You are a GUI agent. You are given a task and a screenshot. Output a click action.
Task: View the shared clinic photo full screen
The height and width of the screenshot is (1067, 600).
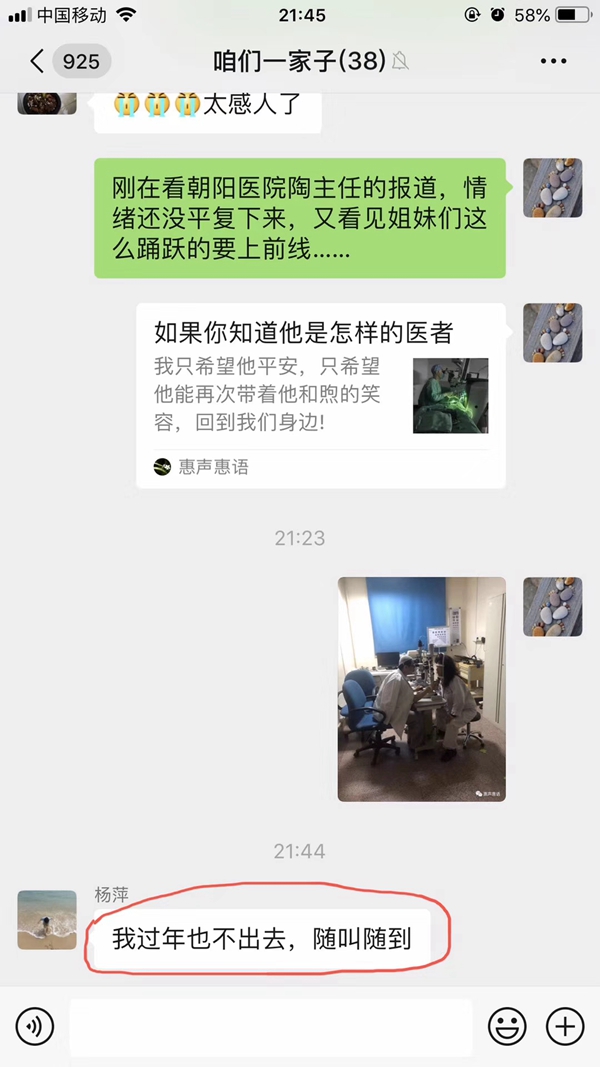click(421, 689)
